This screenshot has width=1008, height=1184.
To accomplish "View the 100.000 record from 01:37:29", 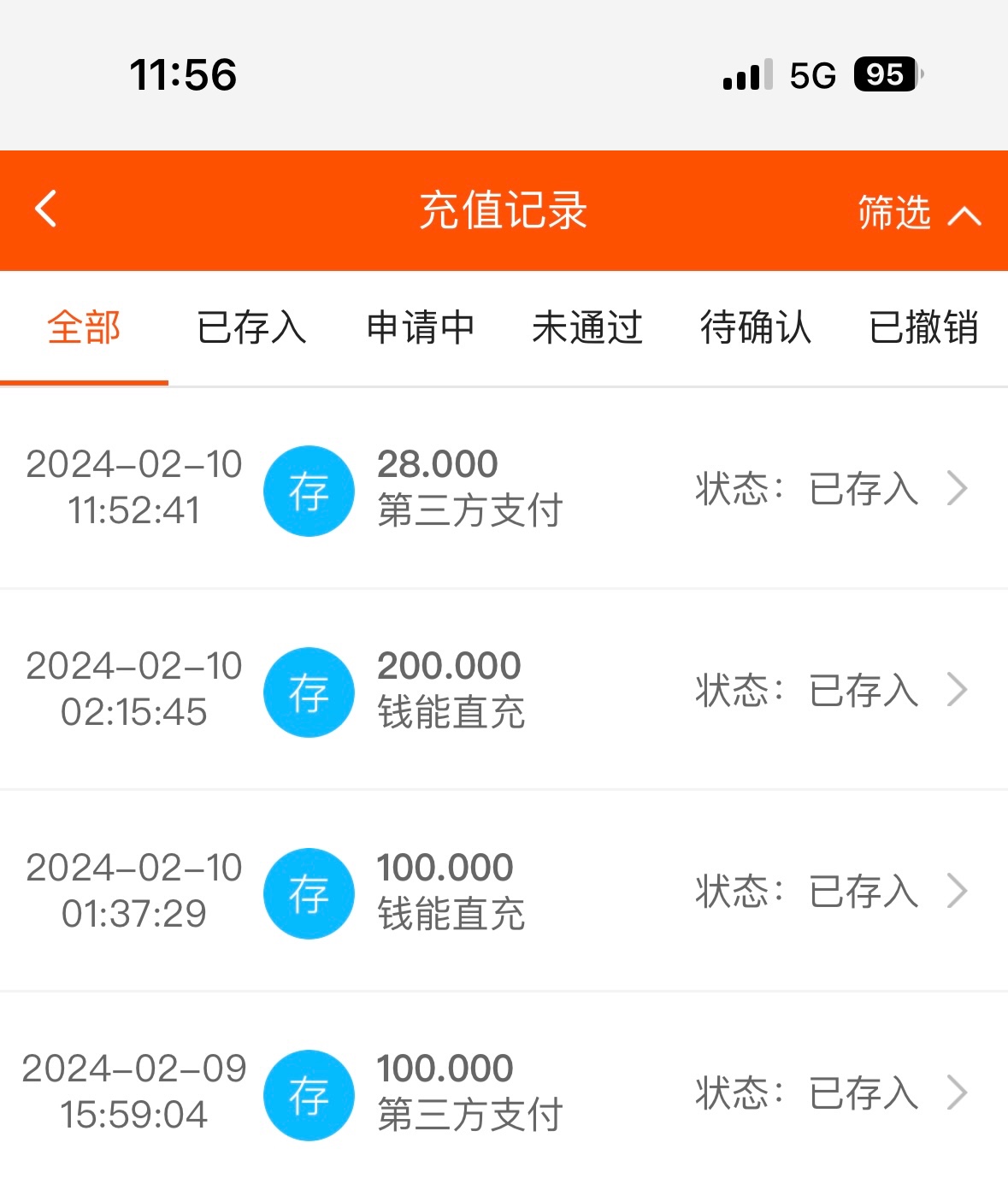I will 504,892.
